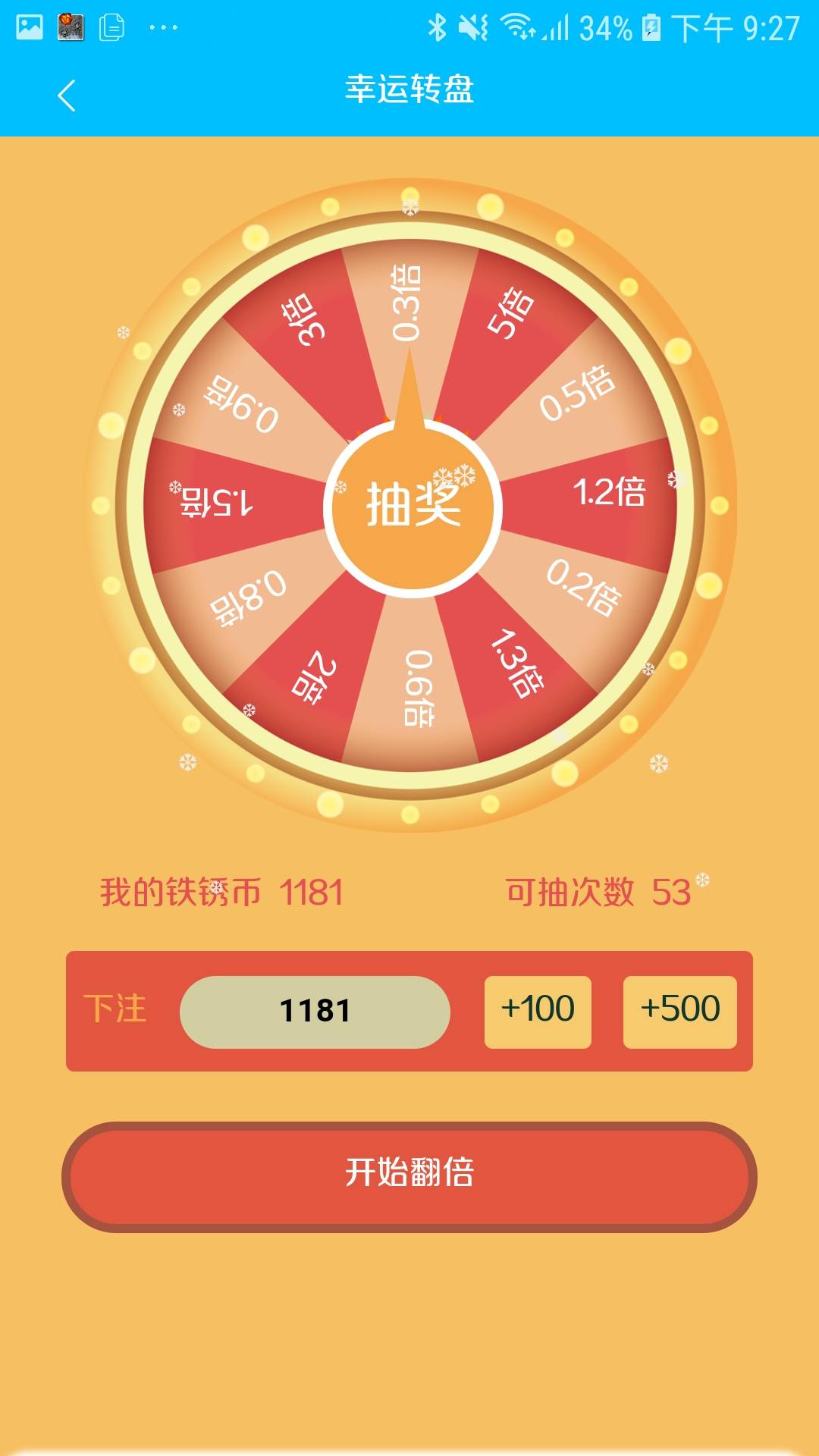Tap the 抽奖 button in the wheel center
Screen dimensions: 819x1456
413,507
